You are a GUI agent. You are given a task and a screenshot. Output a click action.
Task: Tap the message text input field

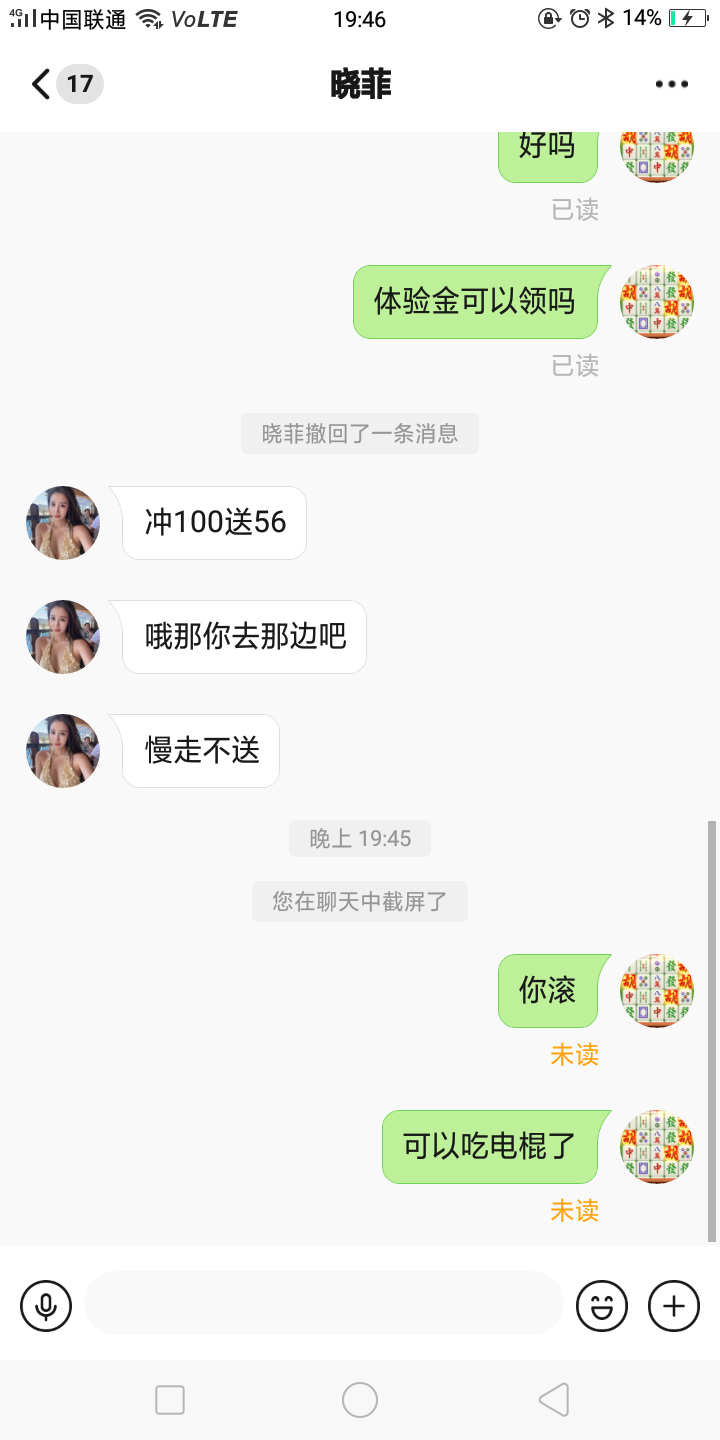coord(320,1305)
